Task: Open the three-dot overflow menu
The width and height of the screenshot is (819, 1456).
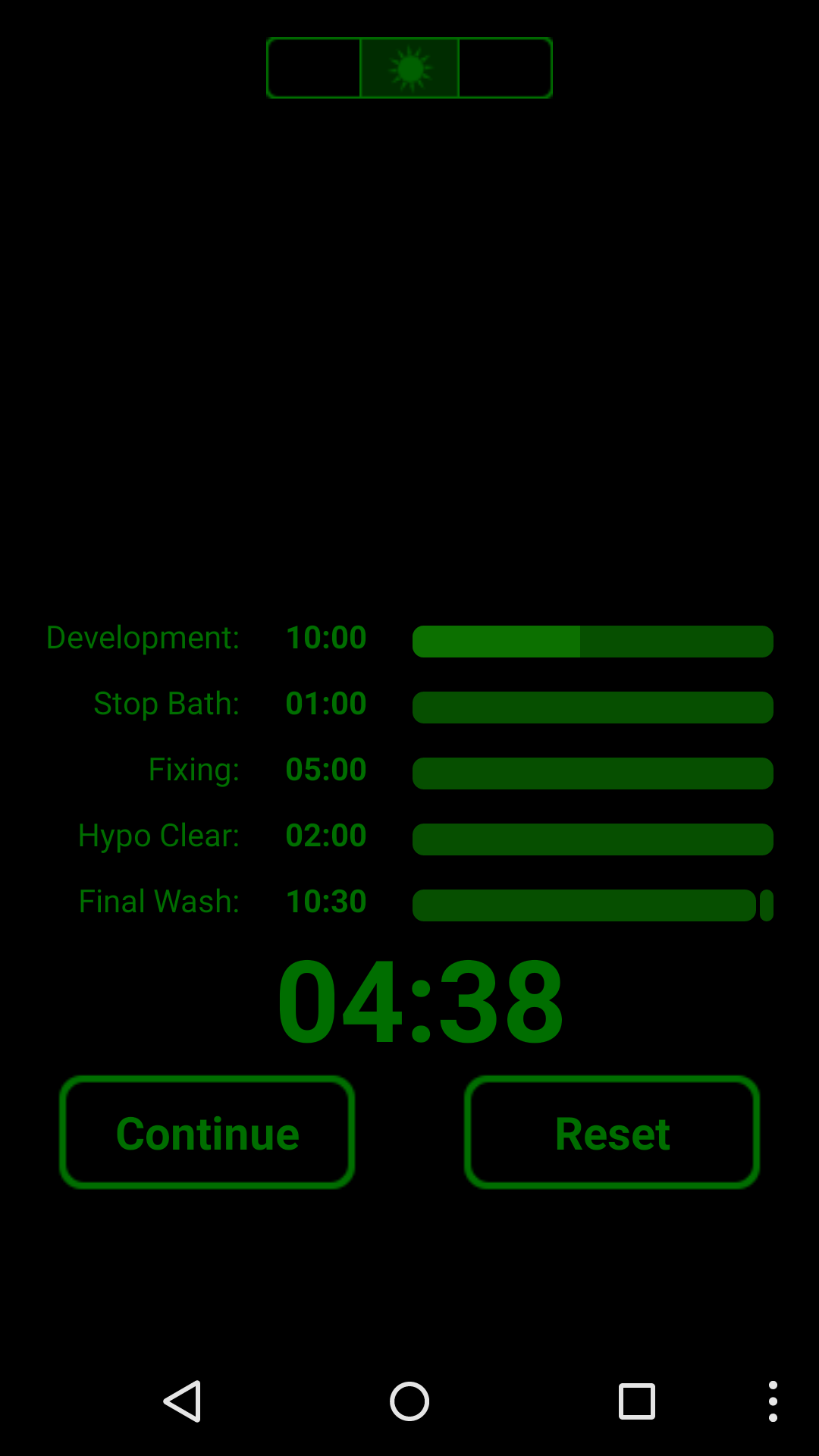Action: coord(773,1401)
